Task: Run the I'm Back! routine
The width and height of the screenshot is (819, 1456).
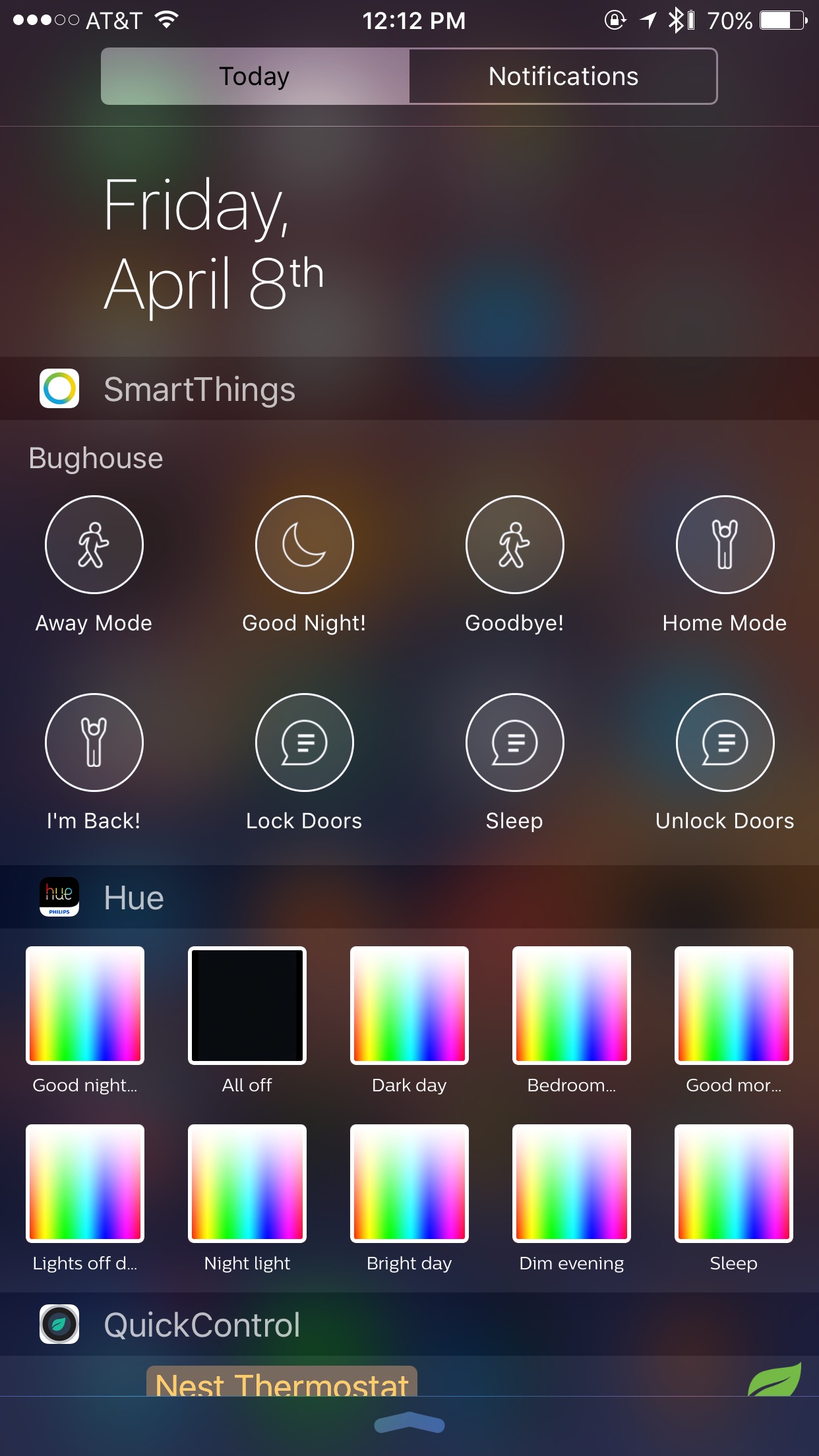Action: tap(94, 743)
